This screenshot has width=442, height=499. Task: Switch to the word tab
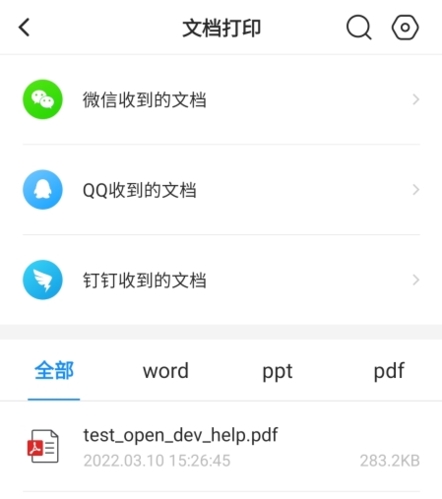166,371
